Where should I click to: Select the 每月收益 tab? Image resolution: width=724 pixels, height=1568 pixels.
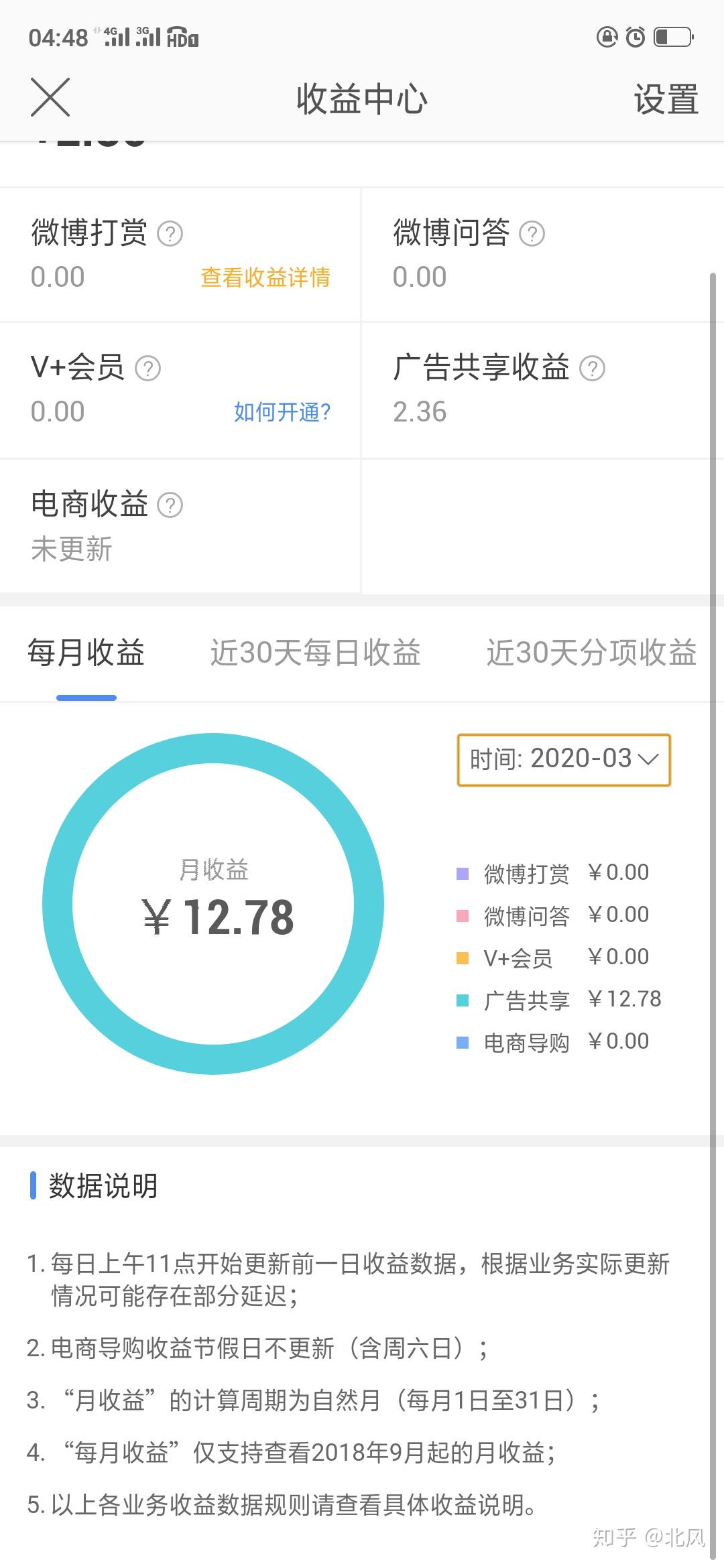coord(86,653)
